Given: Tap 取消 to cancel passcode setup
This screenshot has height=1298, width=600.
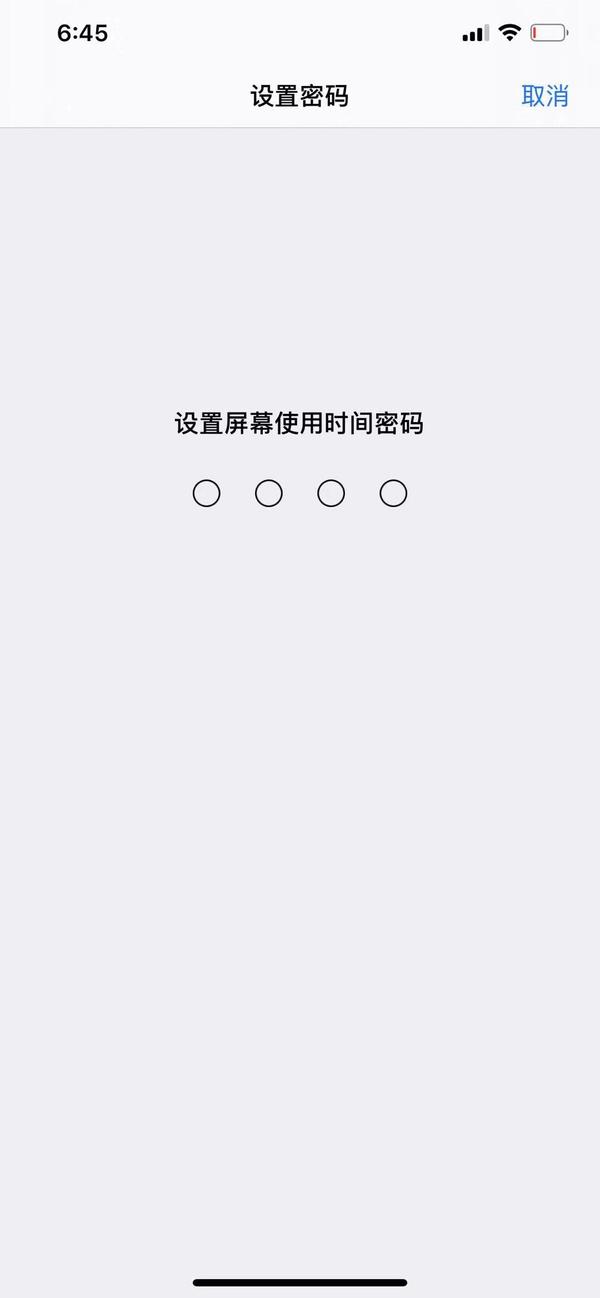Looking at the screenshot, I should pyautogui.click(x=544, y=96).
